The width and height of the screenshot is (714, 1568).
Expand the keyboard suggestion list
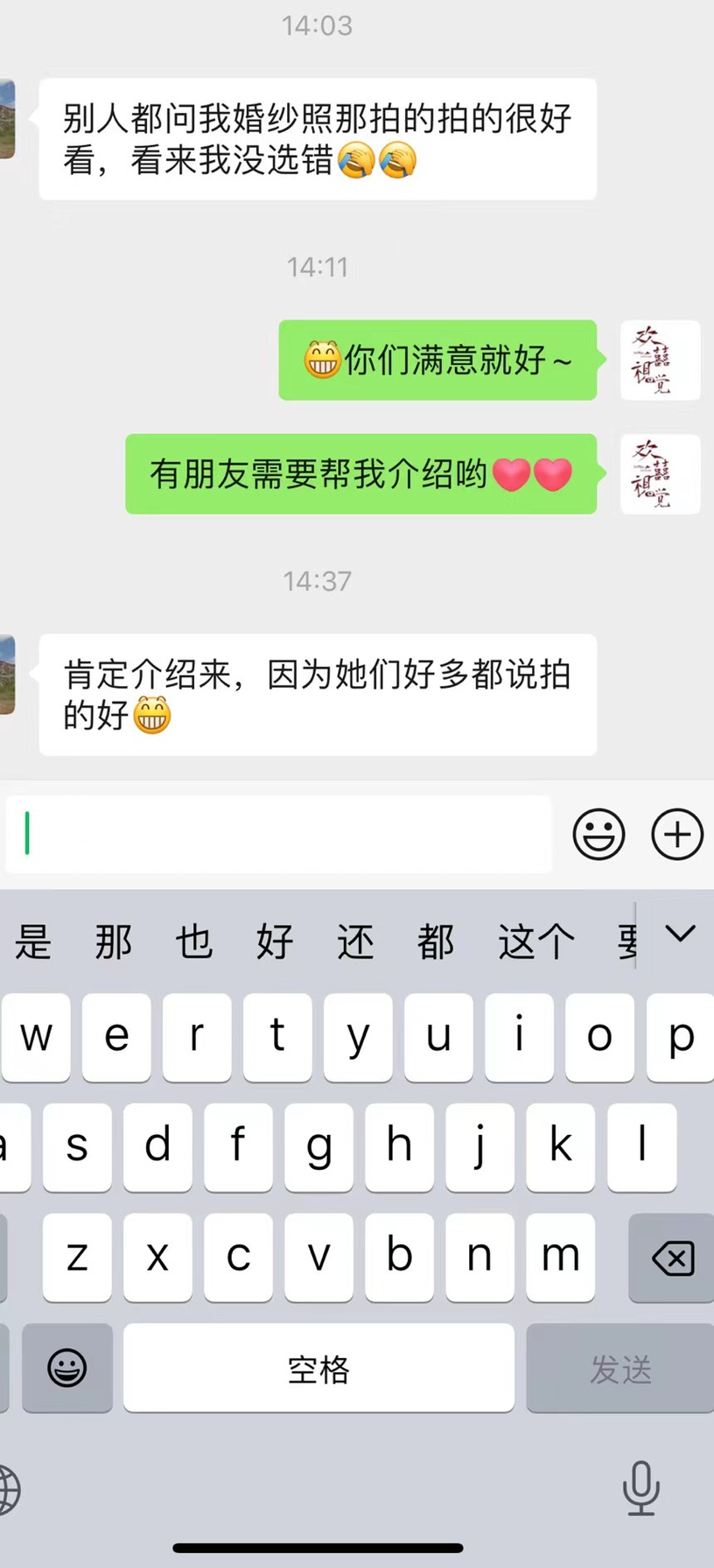point(680,934)
